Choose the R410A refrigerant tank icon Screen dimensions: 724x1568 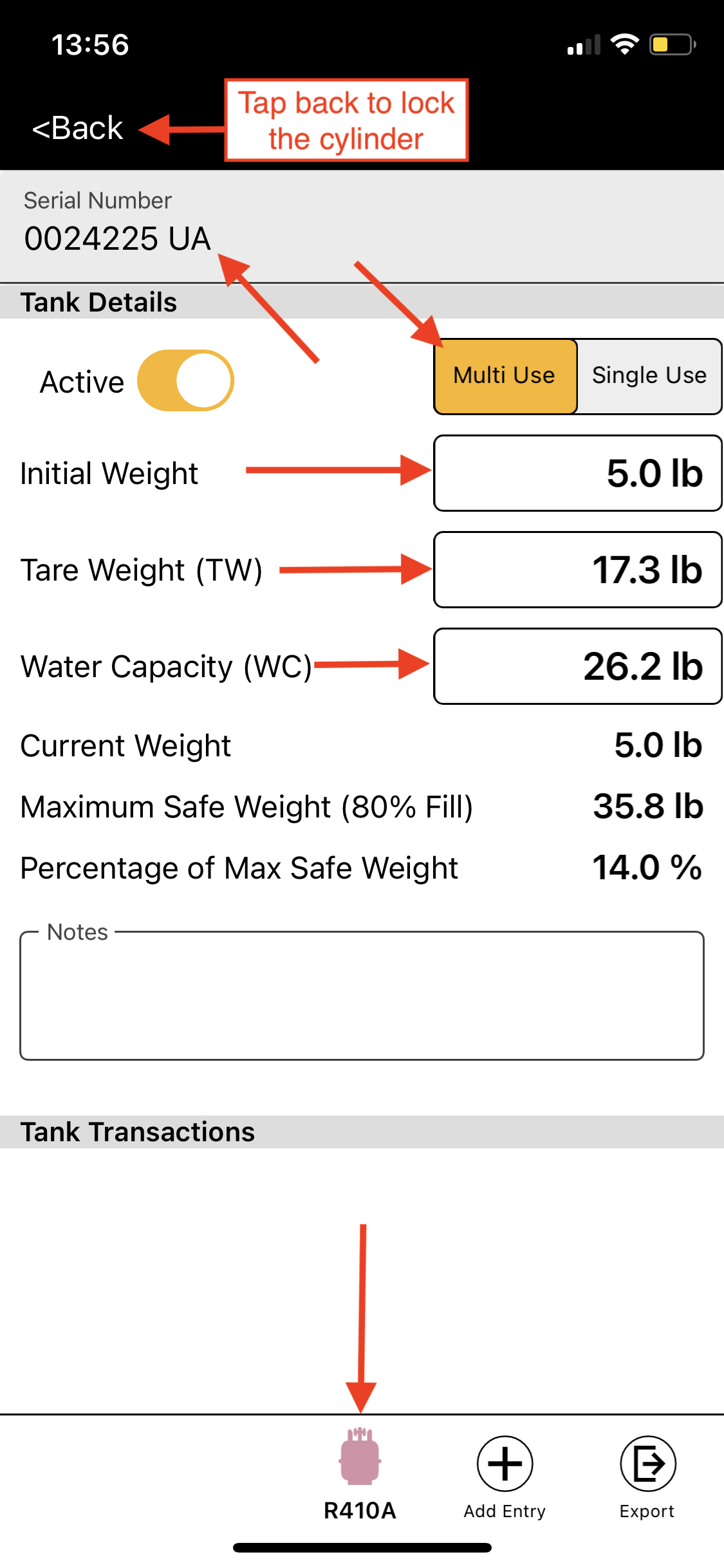[360, 1461]
